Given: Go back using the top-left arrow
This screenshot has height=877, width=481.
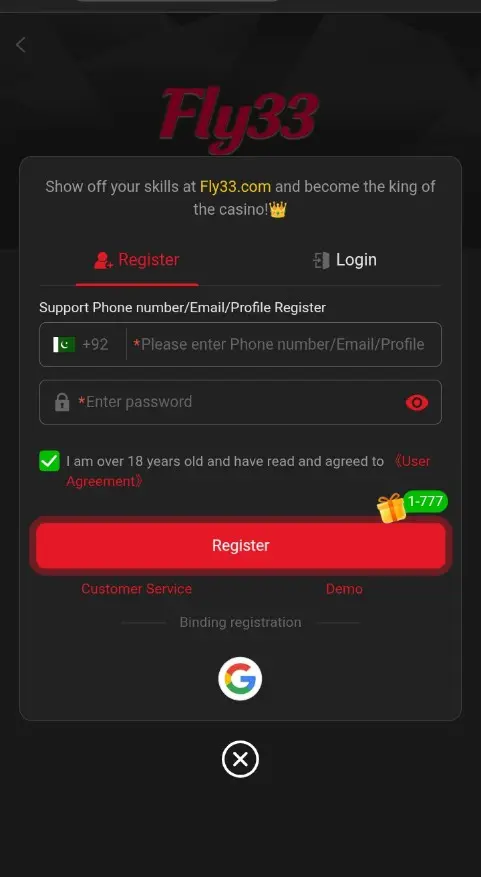Looking at the screenshot, I should (21, 45).
